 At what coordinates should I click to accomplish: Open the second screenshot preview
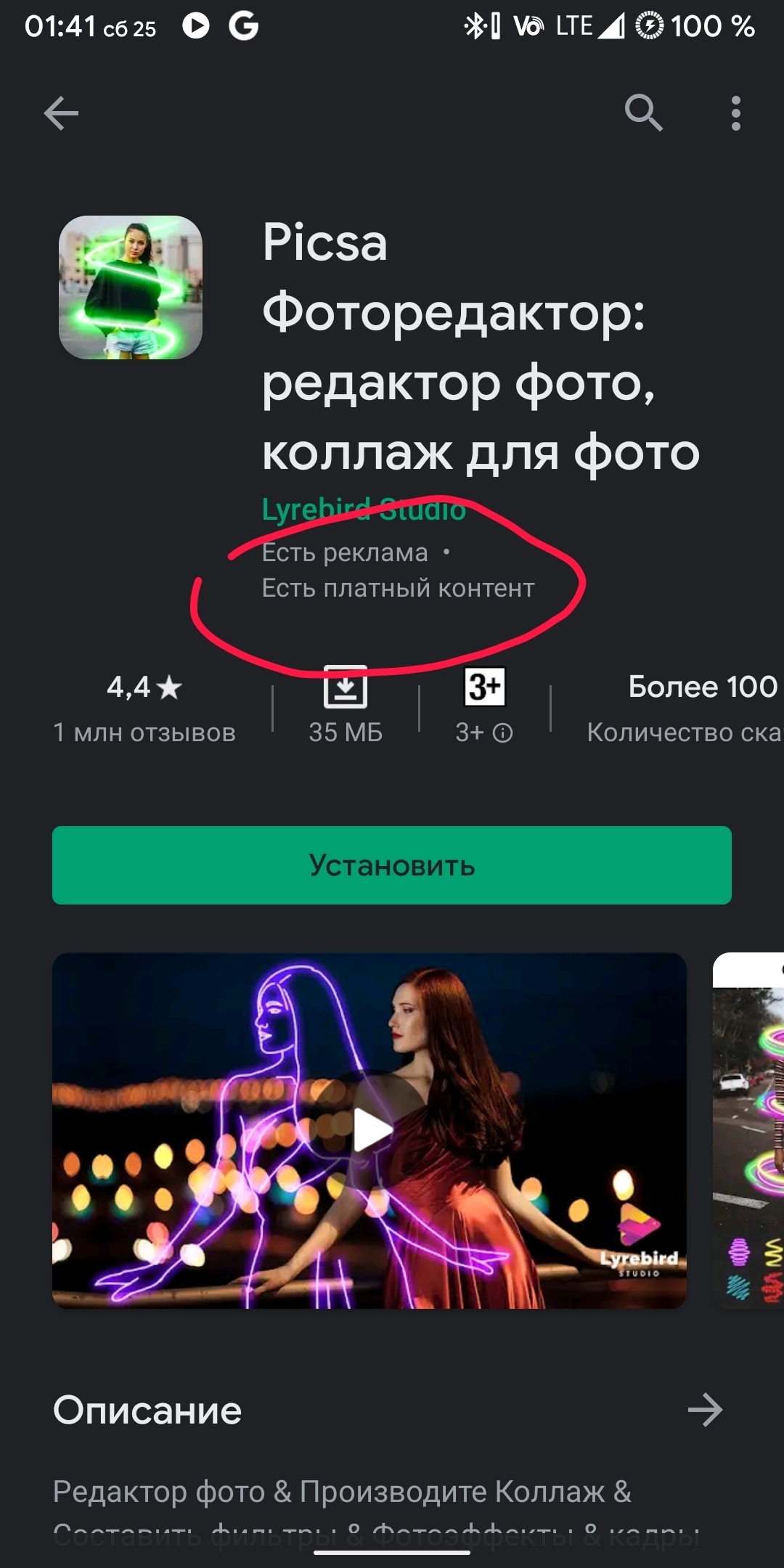(749, 1130)
